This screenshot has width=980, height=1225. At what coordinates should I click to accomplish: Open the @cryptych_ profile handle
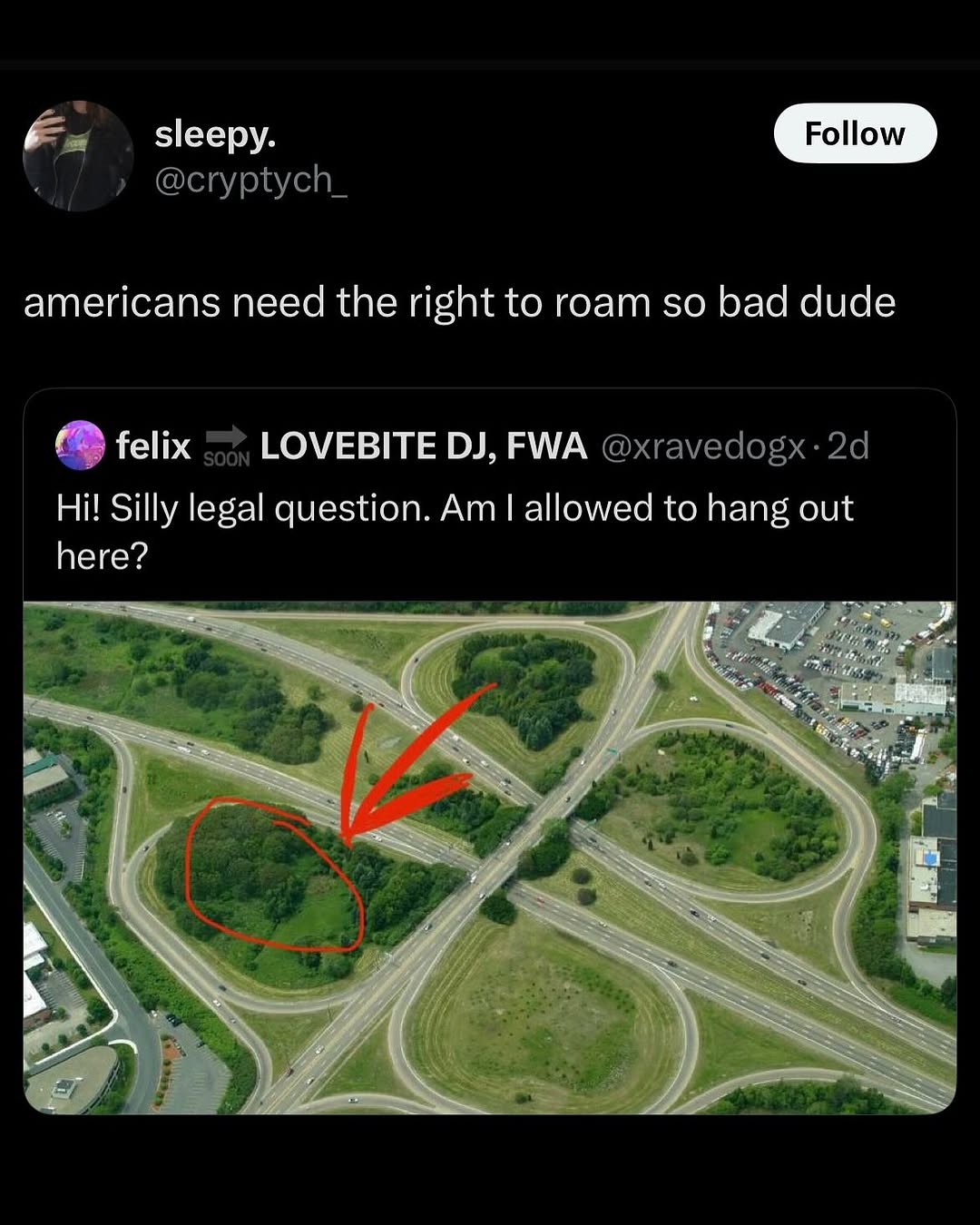(x=250, y=181)
